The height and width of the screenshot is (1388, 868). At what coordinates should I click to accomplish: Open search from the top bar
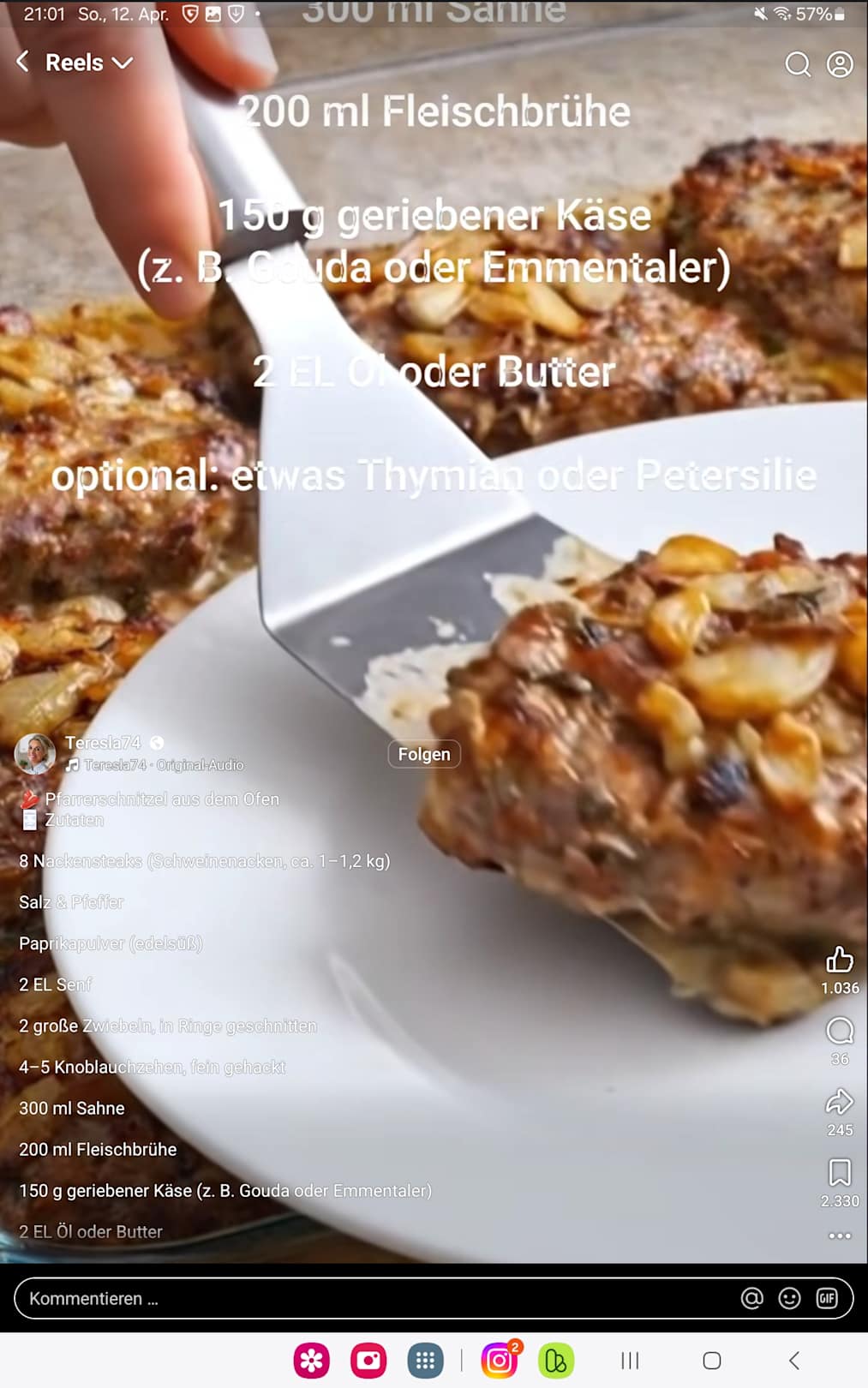(x=798, y=64)
